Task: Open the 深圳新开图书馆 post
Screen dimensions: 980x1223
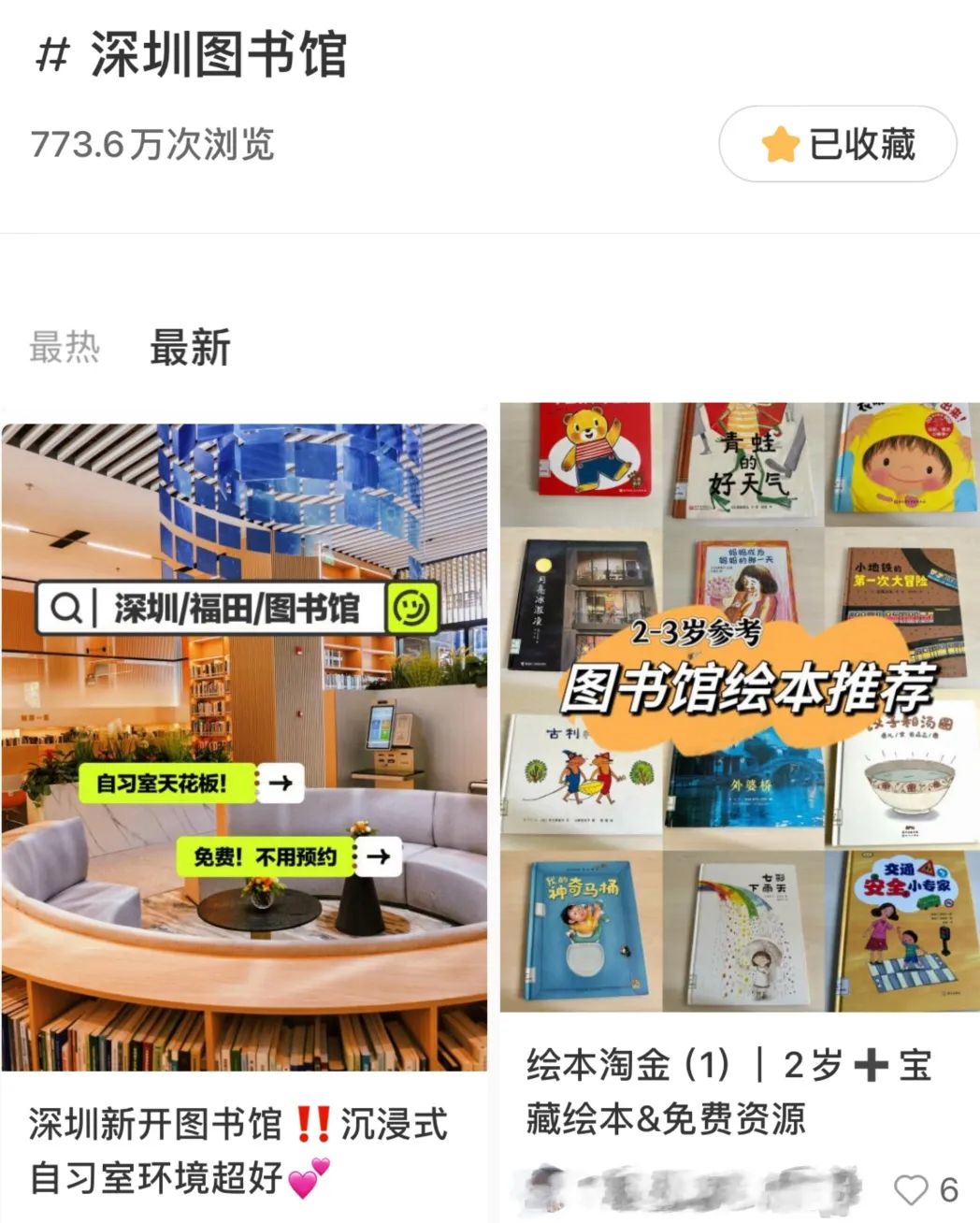Action: [x=244, y=746]
